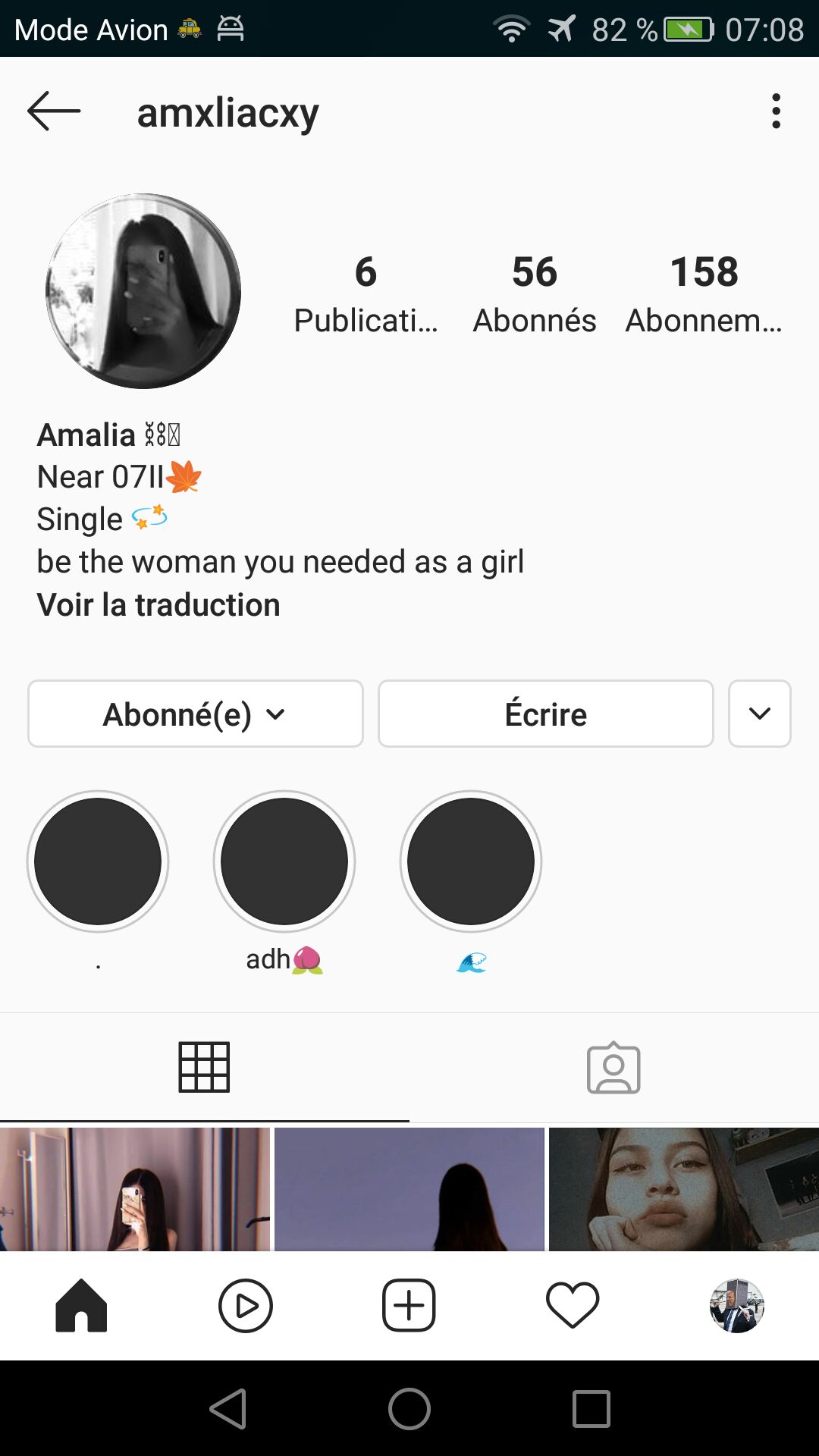Viewport: 819px width, 1456px height.
Task: Open the activity heart tab
Action: click(573, 1306)
